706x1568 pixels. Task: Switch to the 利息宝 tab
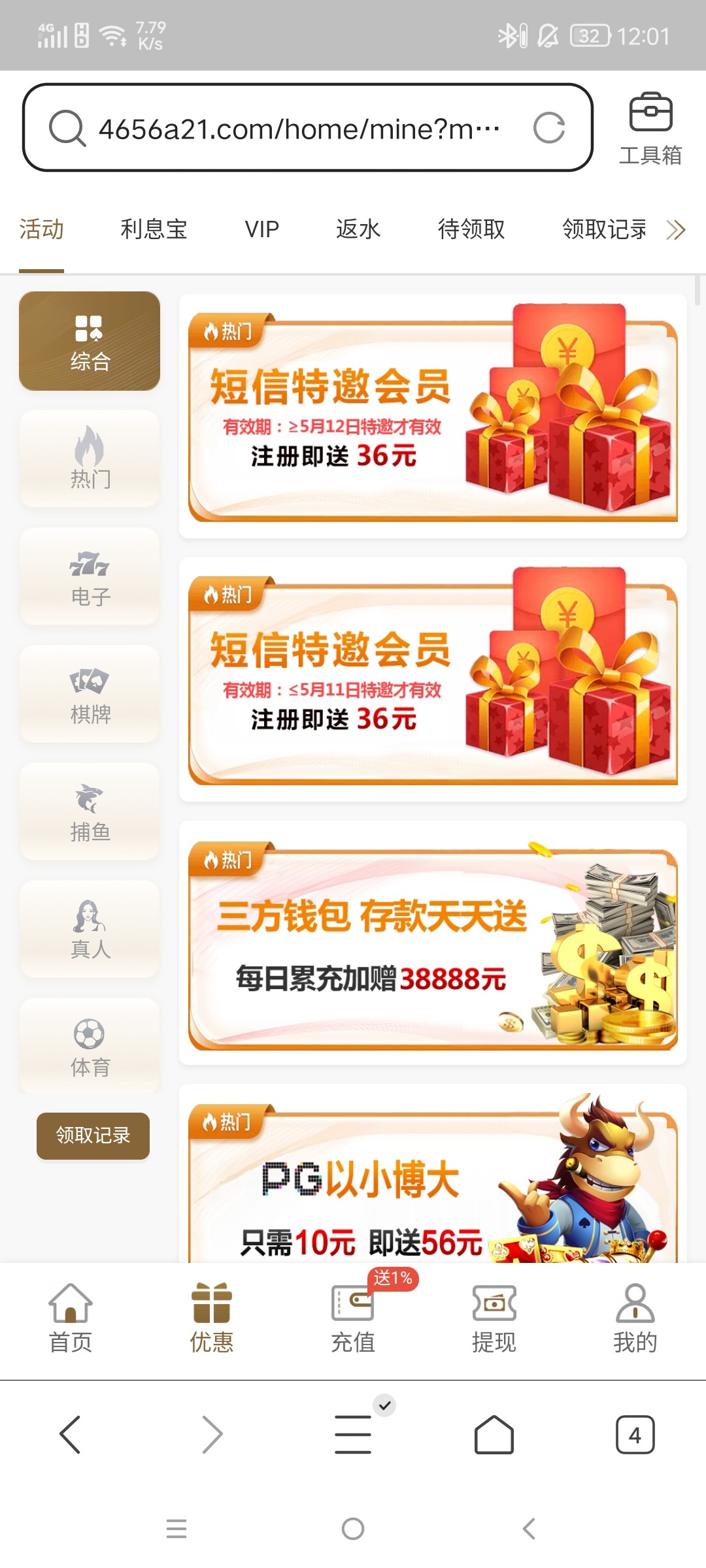154,229
